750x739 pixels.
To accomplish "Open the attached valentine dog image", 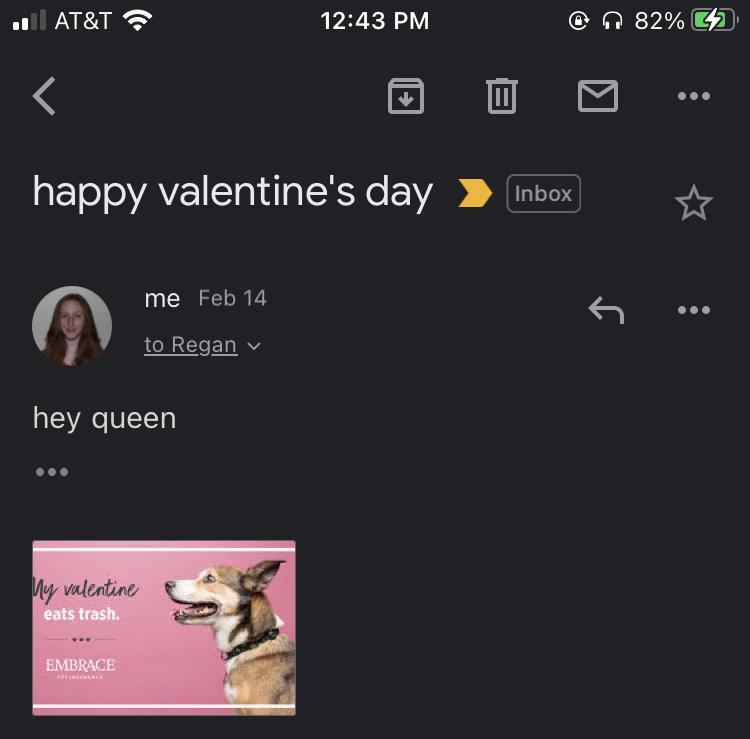I will (x=164, y=627).
